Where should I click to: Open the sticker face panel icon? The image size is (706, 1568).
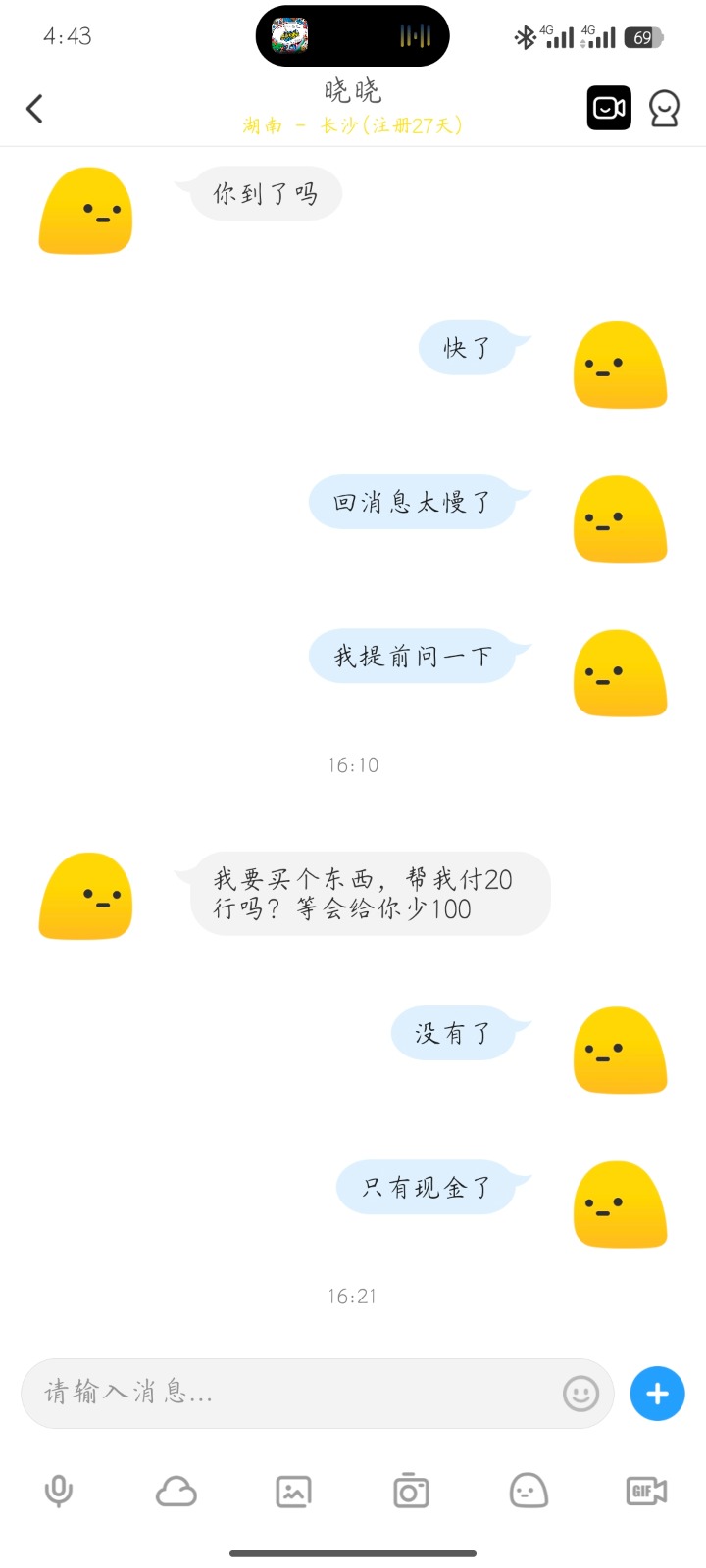tap(529, 1492)
